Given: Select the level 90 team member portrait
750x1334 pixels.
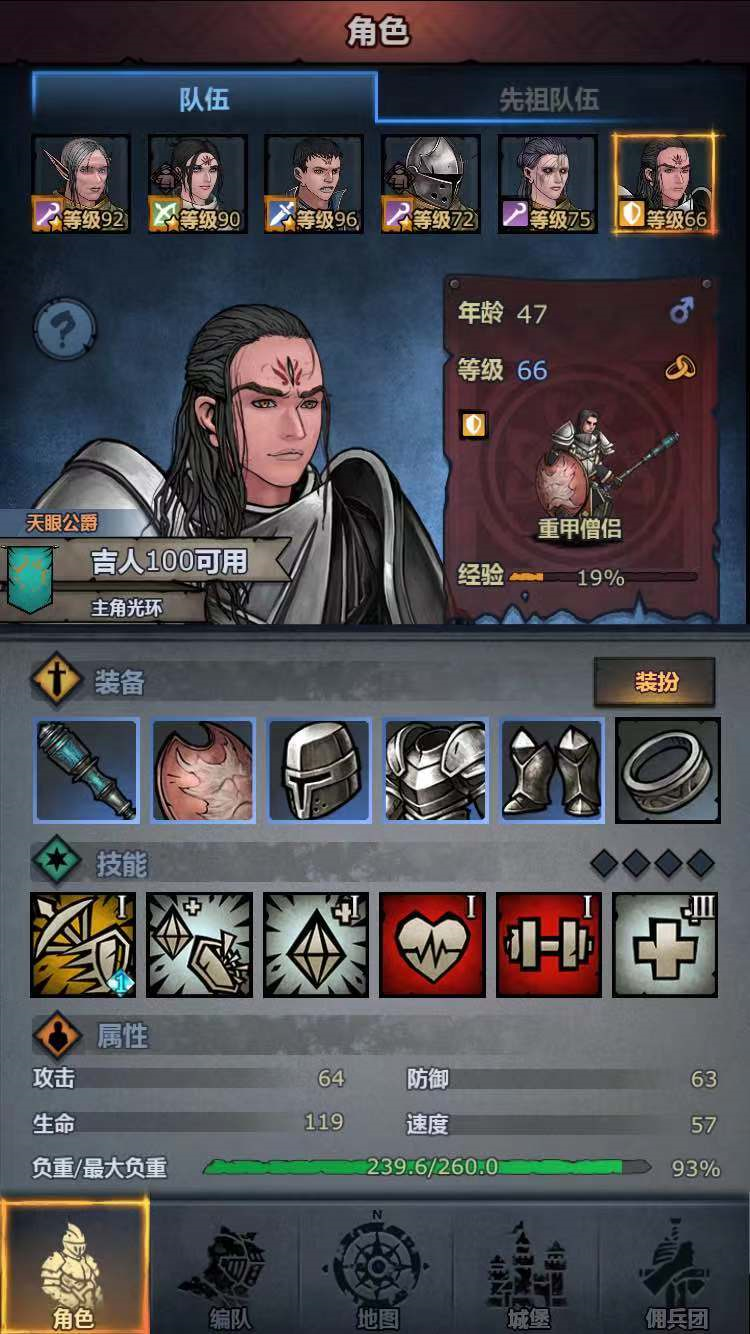Looking at the screenshot, I should coord(198,184).
